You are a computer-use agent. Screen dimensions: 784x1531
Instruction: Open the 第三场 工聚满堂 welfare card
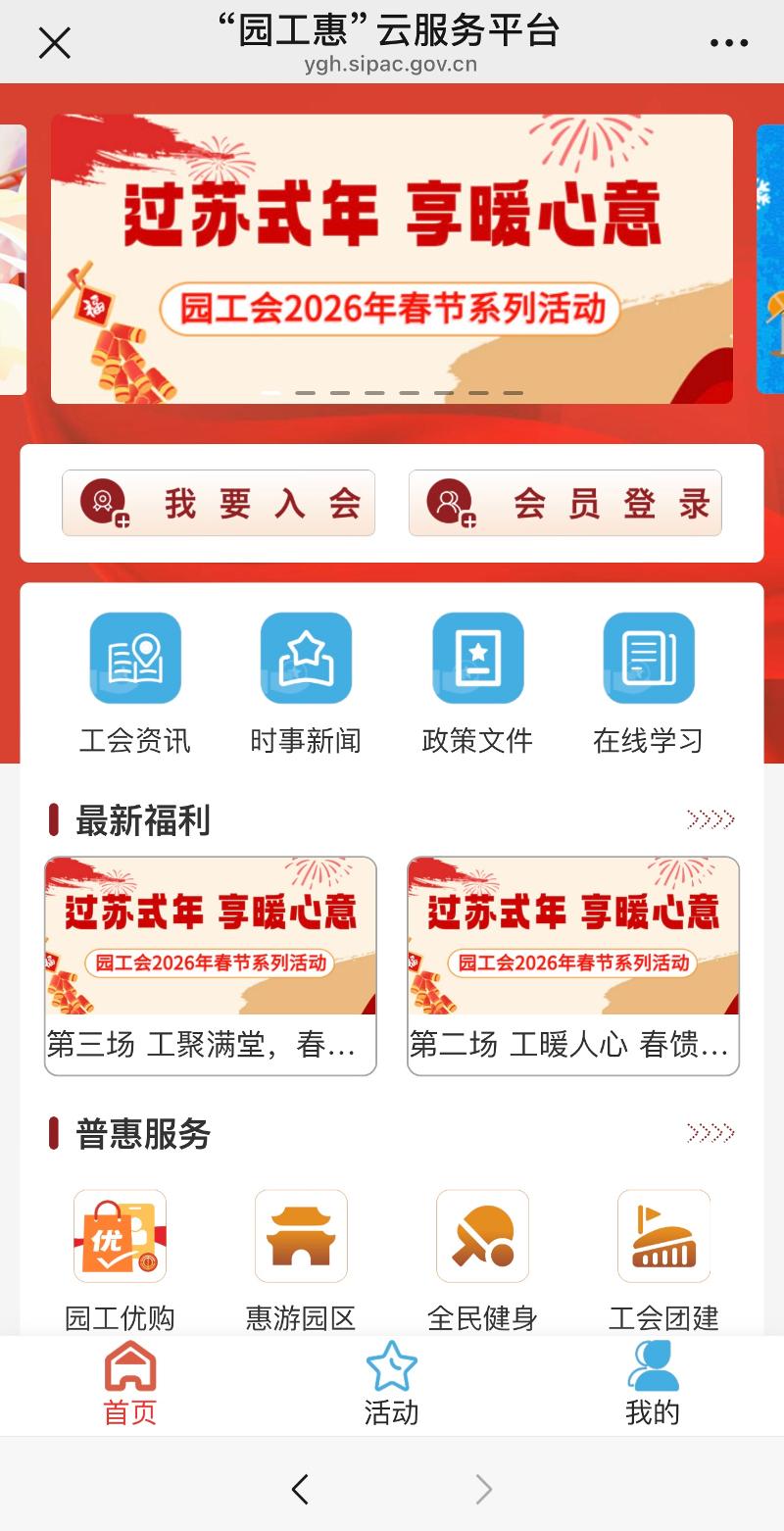[211, 965]
